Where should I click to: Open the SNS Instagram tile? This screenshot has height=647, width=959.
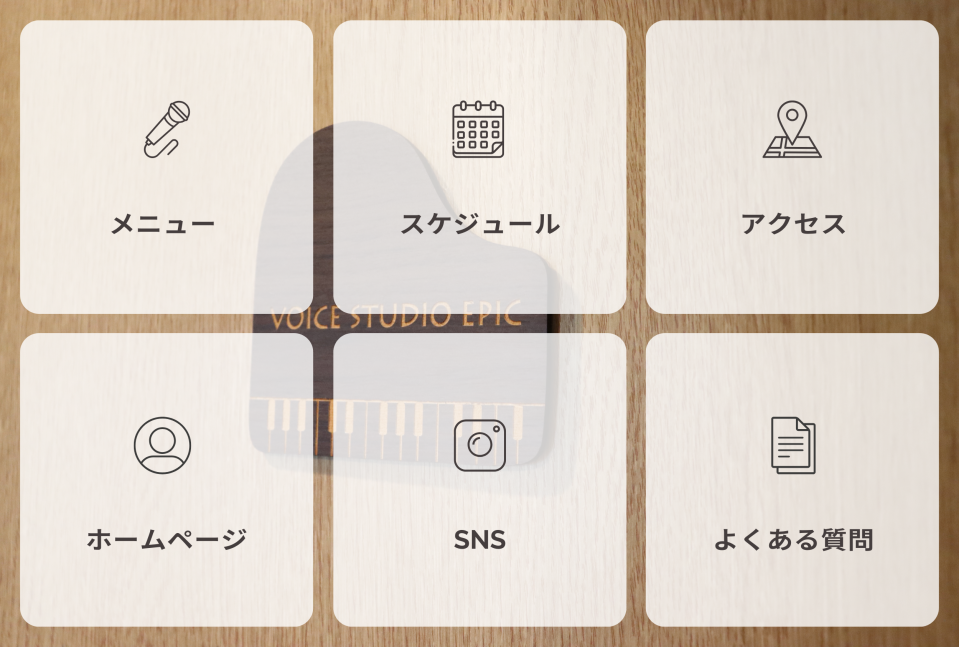479,480
